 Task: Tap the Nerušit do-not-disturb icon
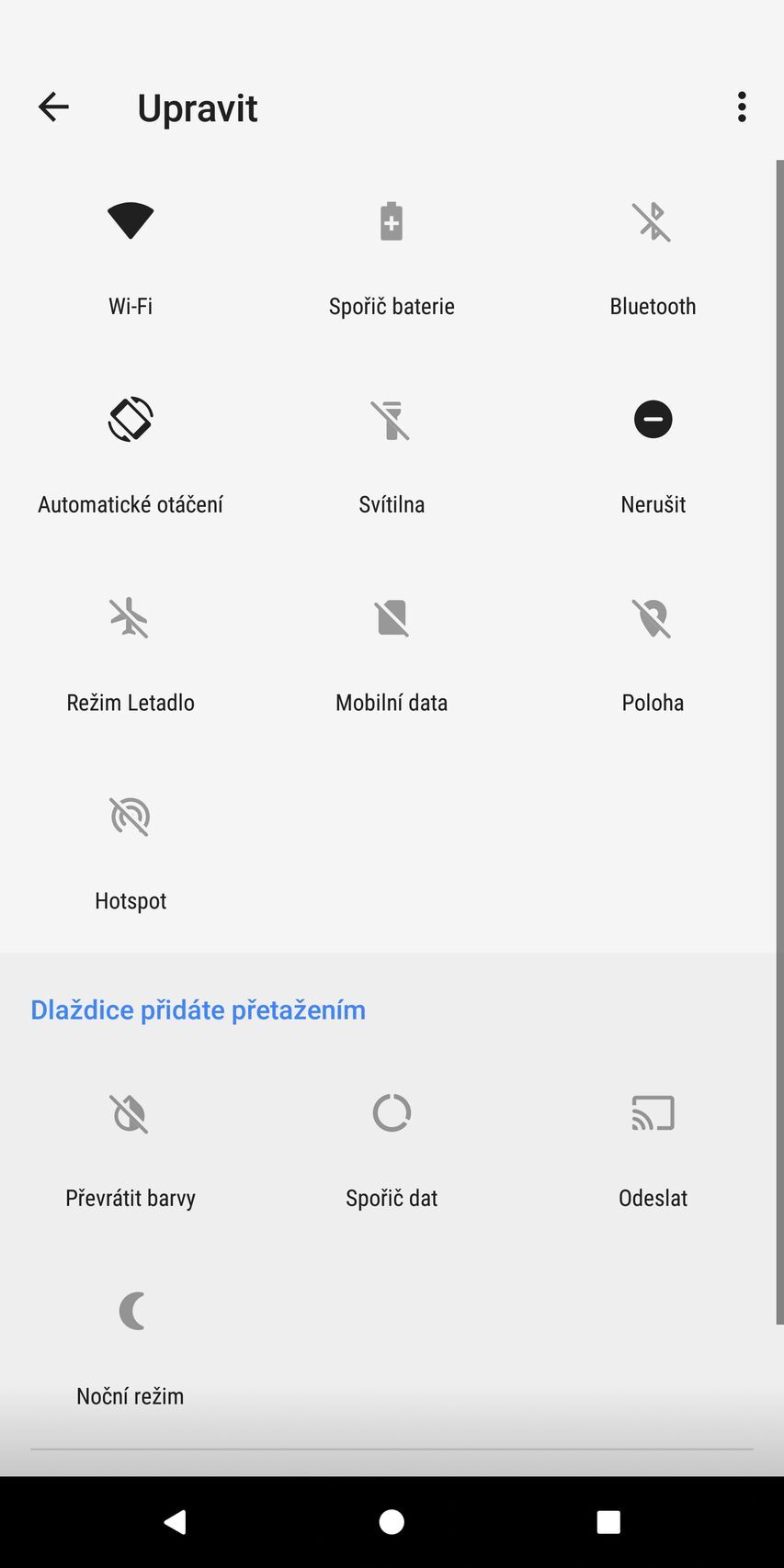tap(653, 420)
